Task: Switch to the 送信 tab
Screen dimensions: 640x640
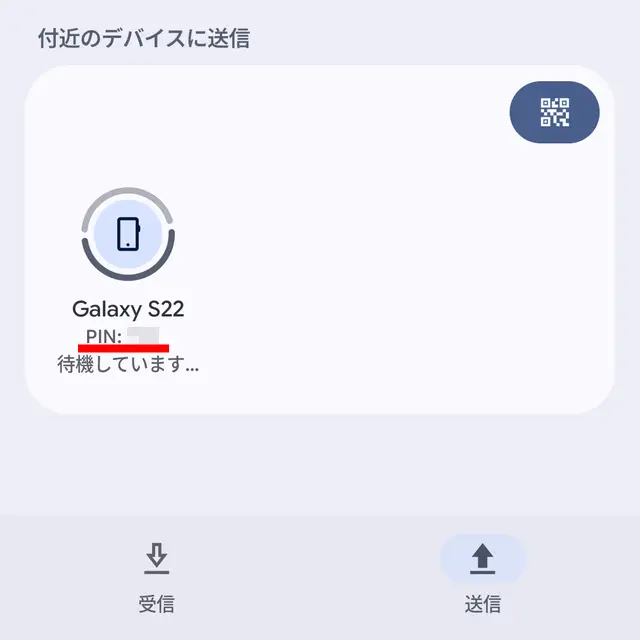Action: (482, 577)
